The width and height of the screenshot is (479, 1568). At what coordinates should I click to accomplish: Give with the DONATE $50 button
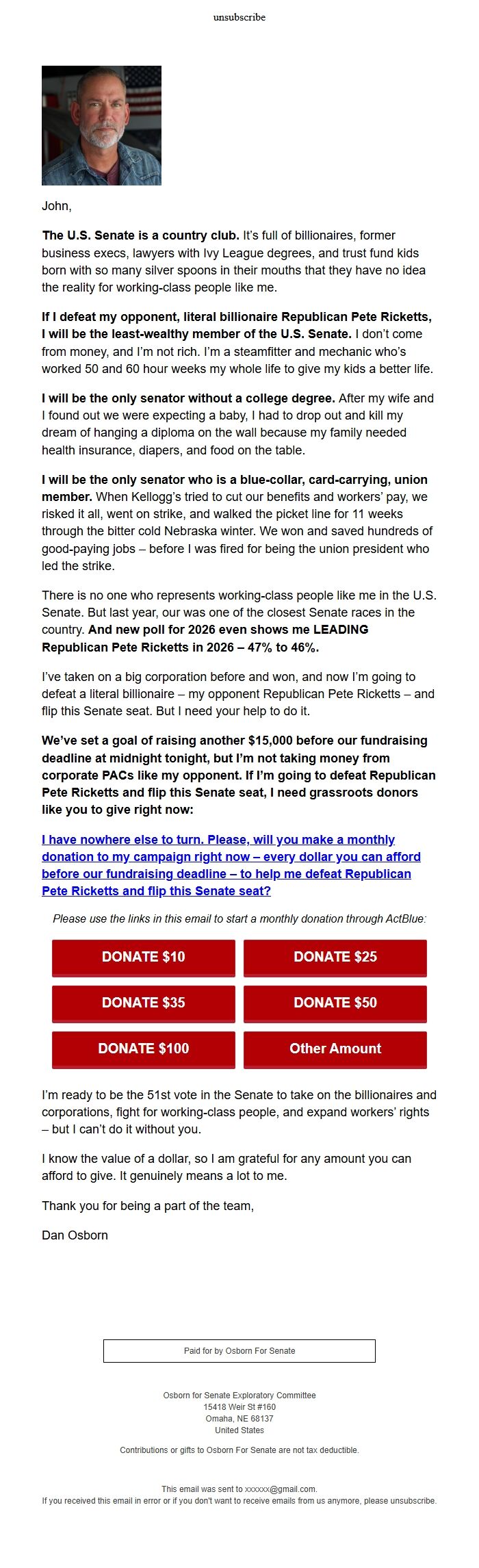pos(335,1003)
